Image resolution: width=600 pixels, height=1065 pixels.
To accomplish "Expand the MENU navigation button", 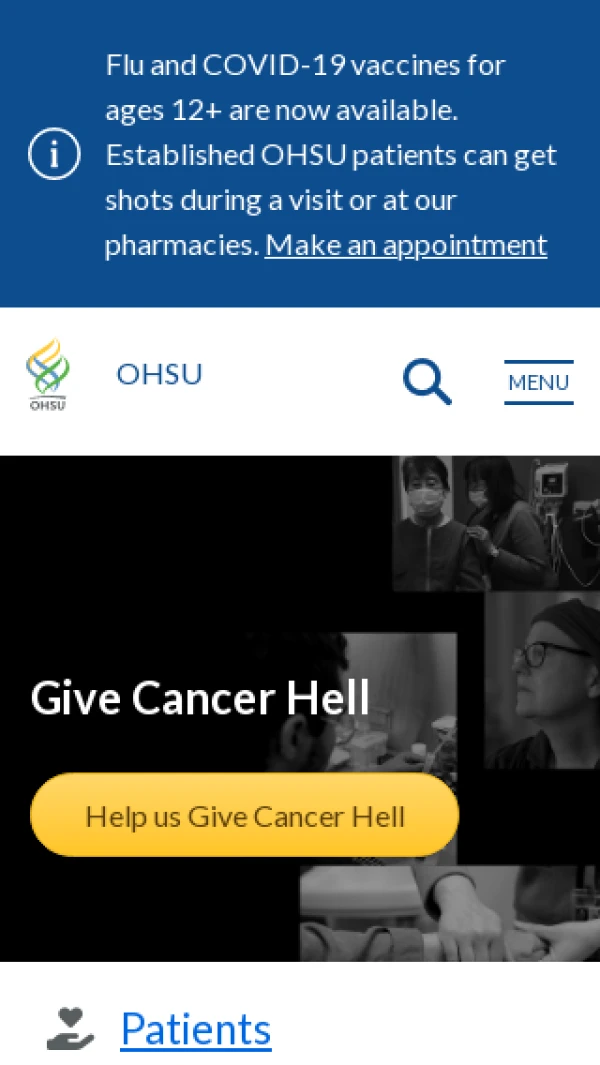I will tap(538, 382).
